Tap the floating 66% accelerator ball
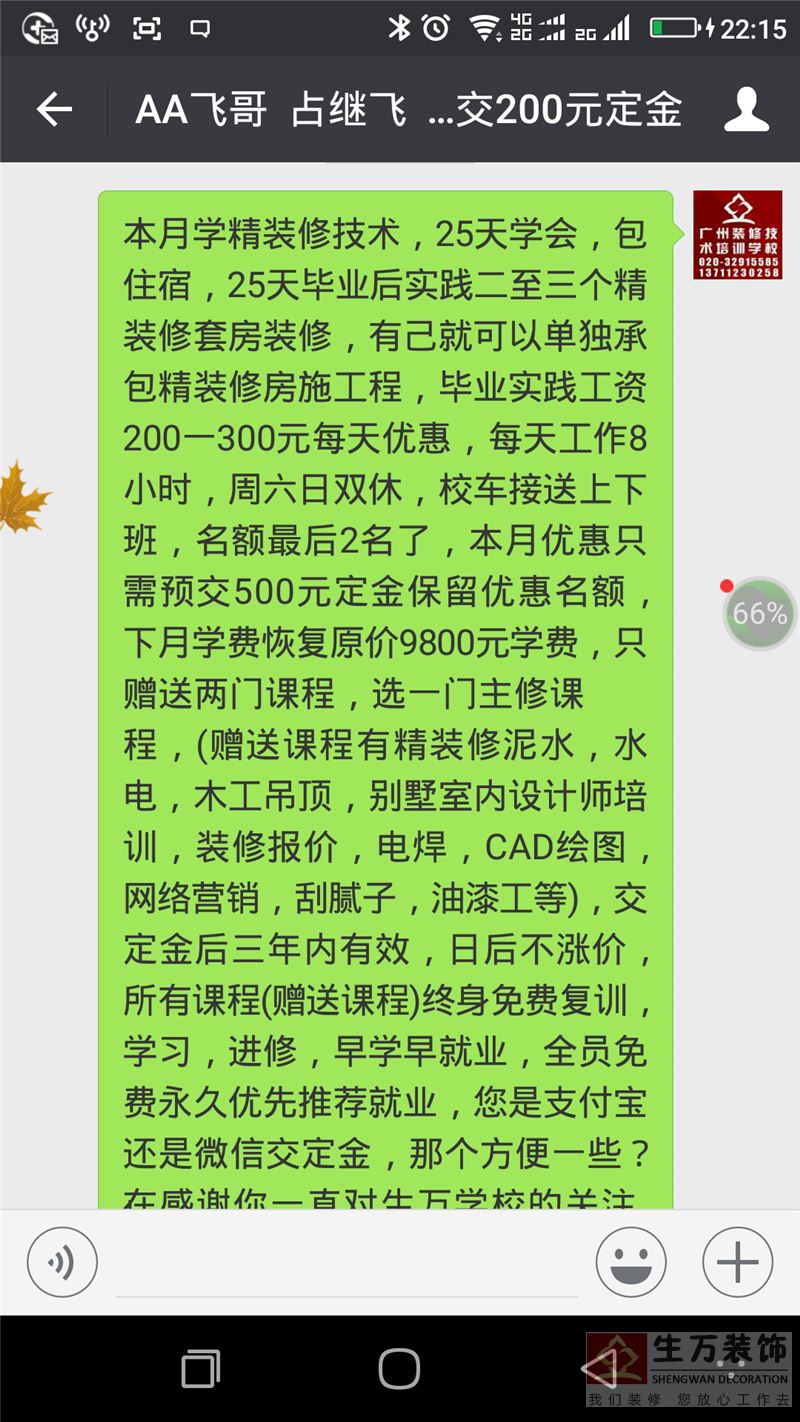This screenshot has width=800, height=1422. (759, 613)
